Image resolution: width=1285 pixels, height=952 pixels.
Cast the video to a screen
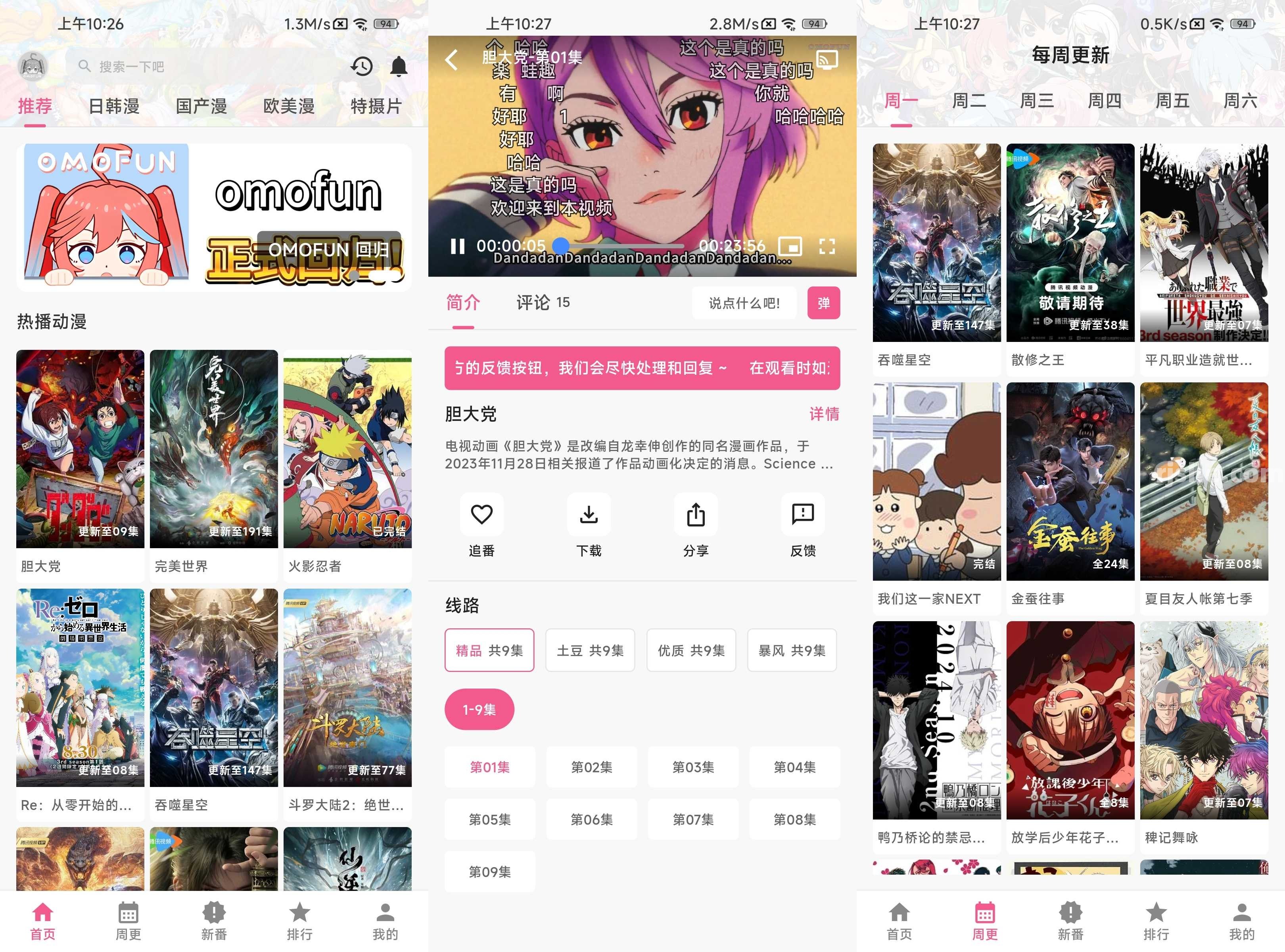point(827,59)
